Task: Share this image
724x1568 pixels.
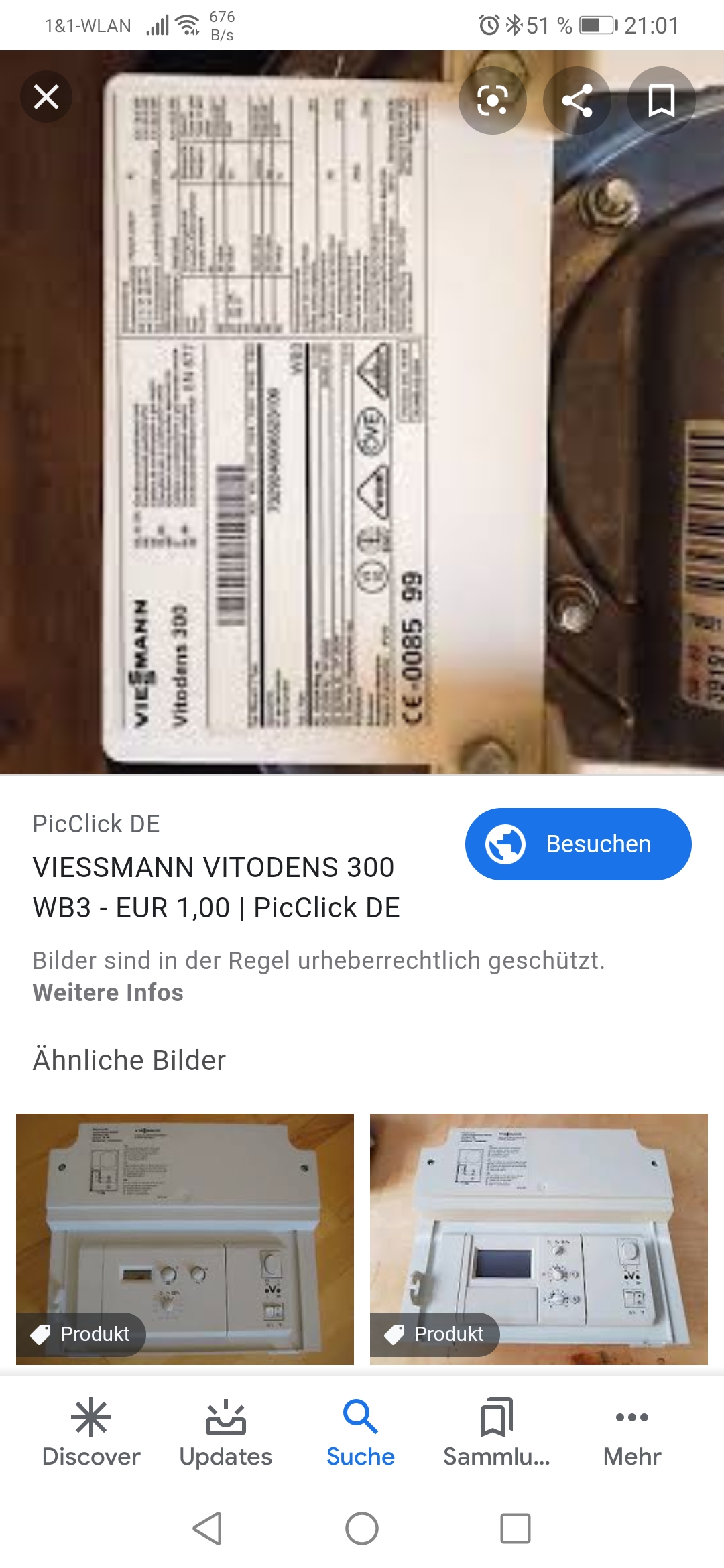Action: click(577, 101)
